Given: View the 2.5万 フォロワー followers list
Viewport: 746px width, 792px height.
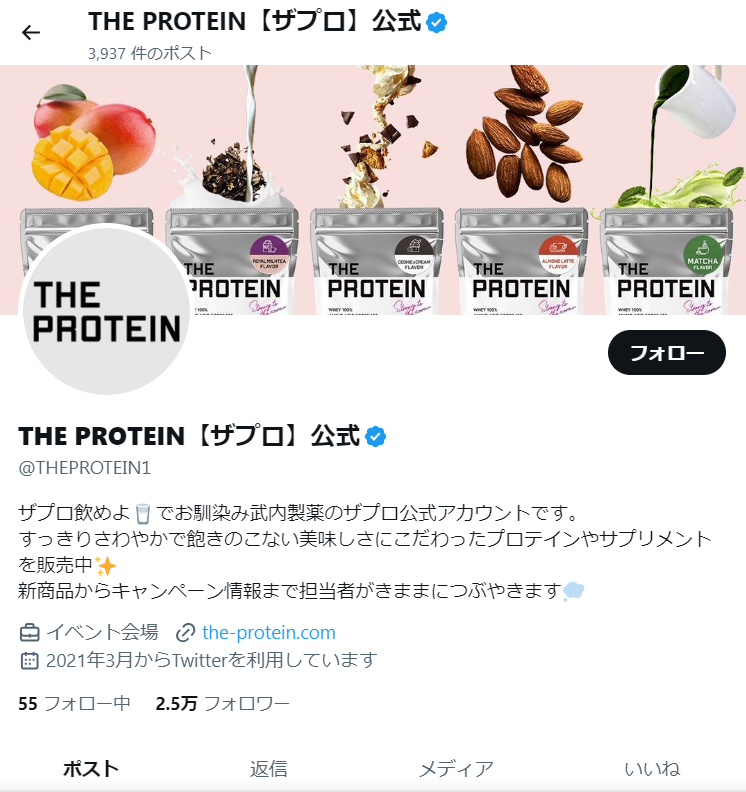Looking at the screenshot, I should pos(222,704).
